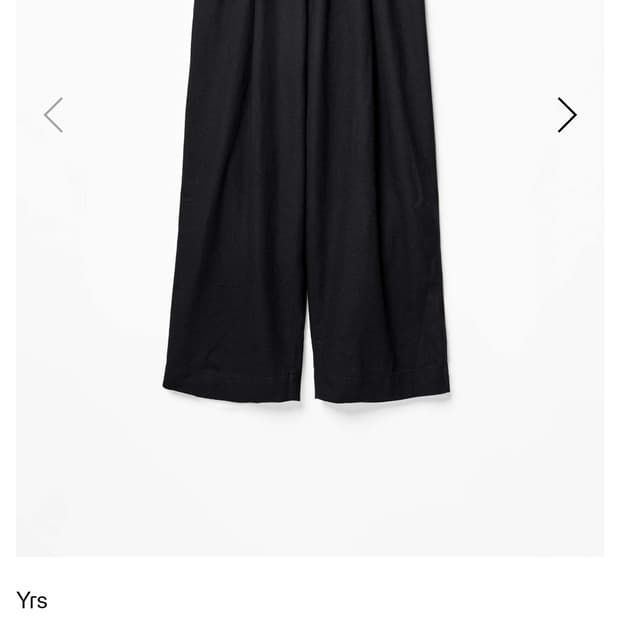The height and width of the screenshot is (620, 620).
Task: Go to the previous product photo
Action: click(54, 115)
